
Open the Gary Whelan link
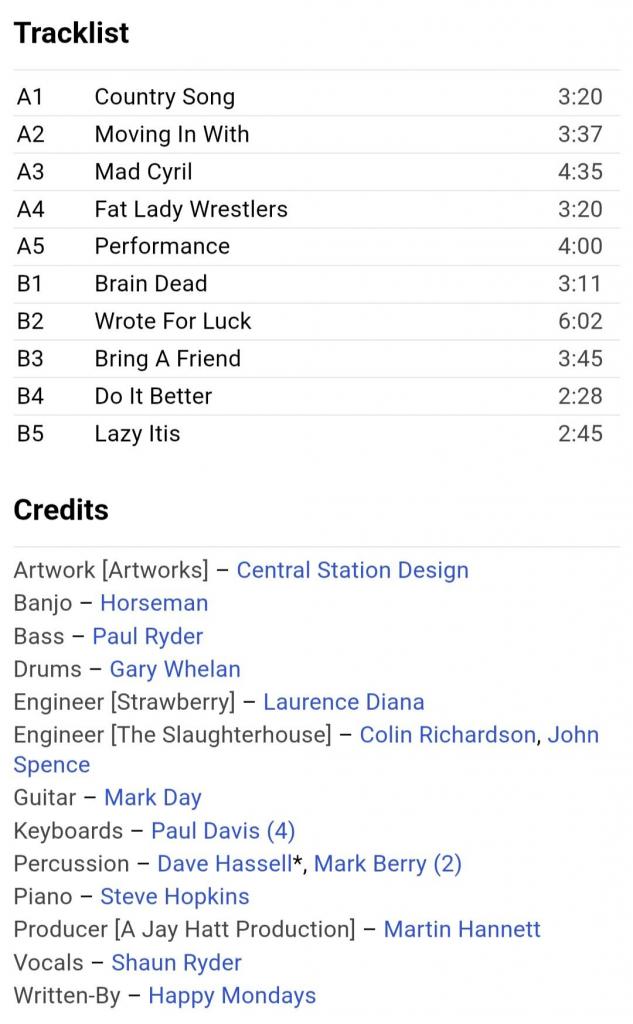tap(175, 669)
